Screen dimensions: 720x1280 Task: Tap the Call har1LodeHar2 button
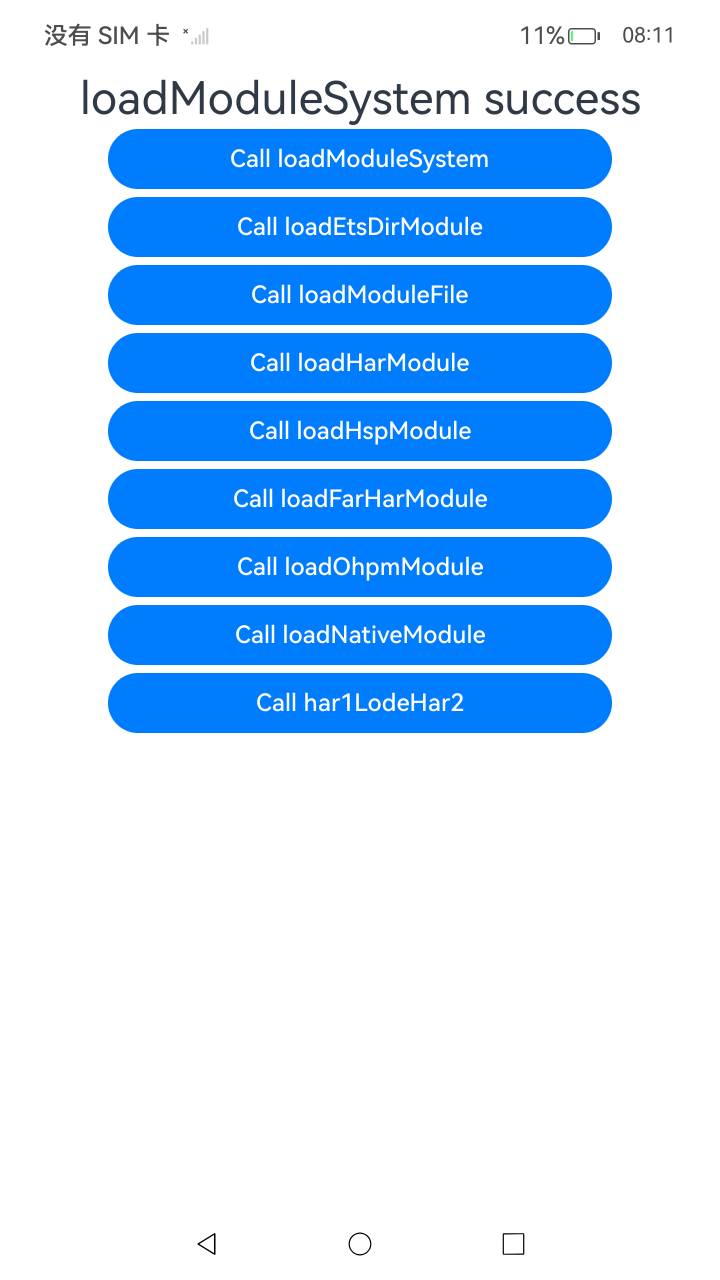[x=360, y=703]
